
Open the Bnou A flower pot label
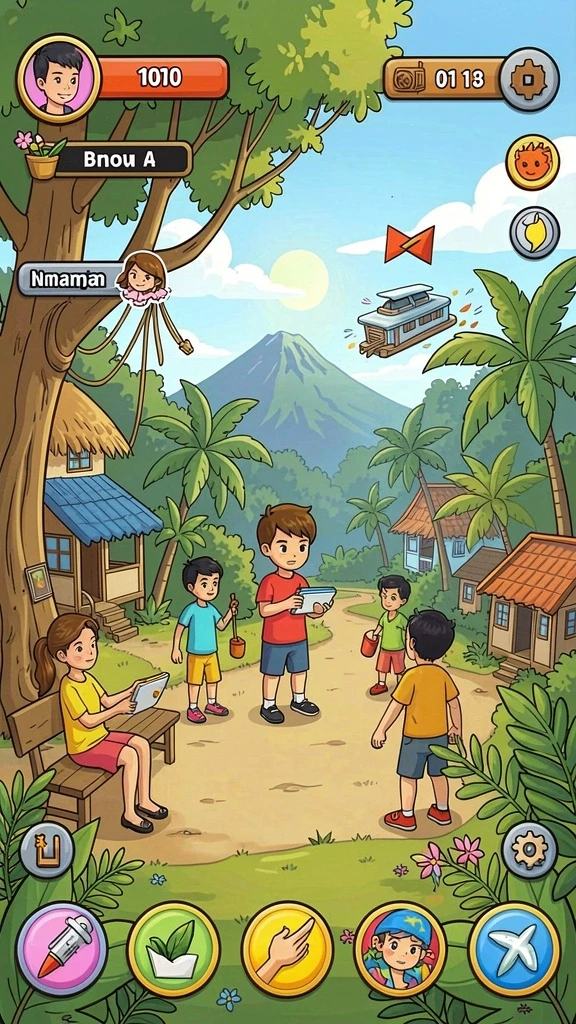pyautogui.click(x=104, y=157)
